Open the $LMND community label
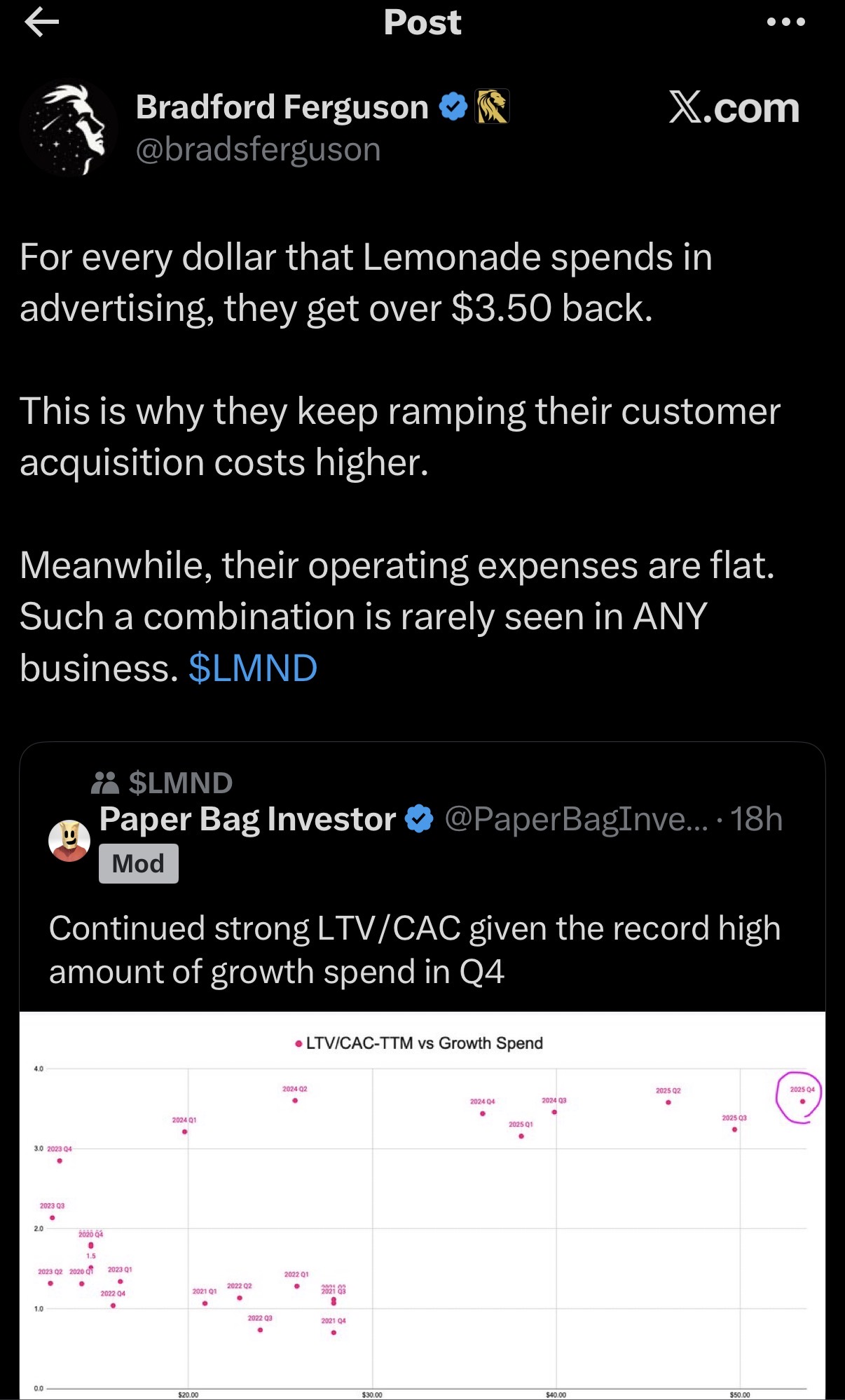 [x=180, y=783]
